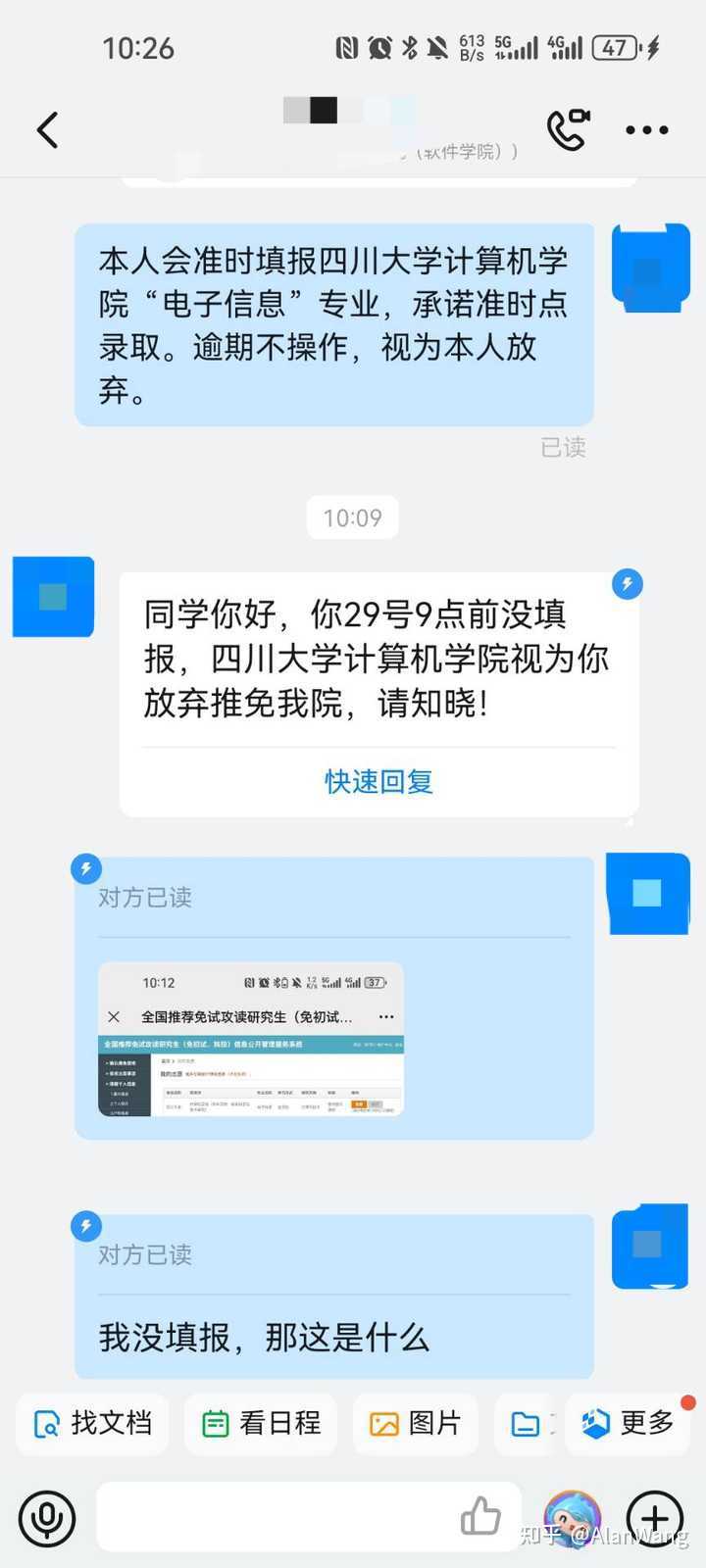This screenshot has width=706, height=1568.
Task: Open 更多 shortcuts
Action: (x=628, y=1423)
